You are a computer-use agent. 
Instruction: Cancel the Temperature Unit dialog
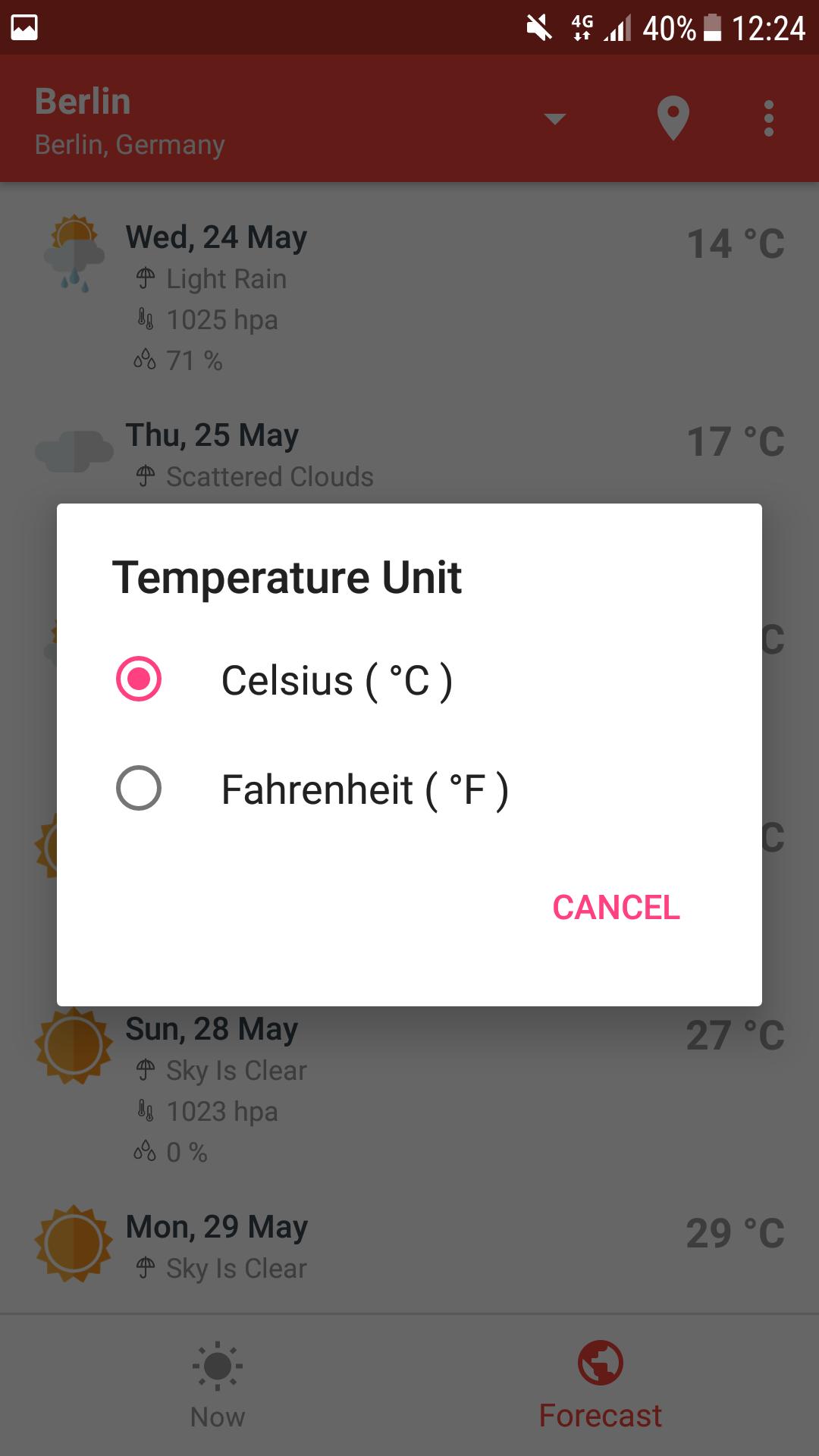coord(616,908)
